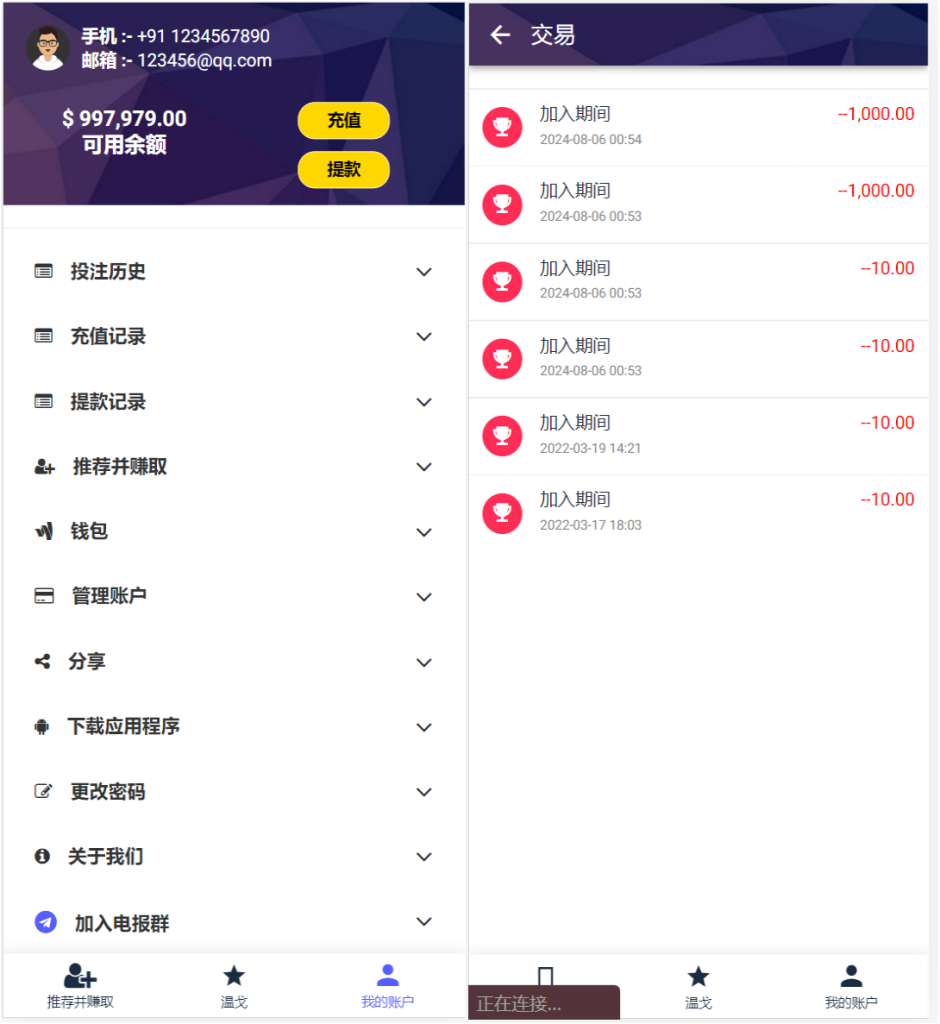The height and width of the screenshot is (1024, 940).
Task: Click the 关于我们 info icon
Action: pos(43,856)
